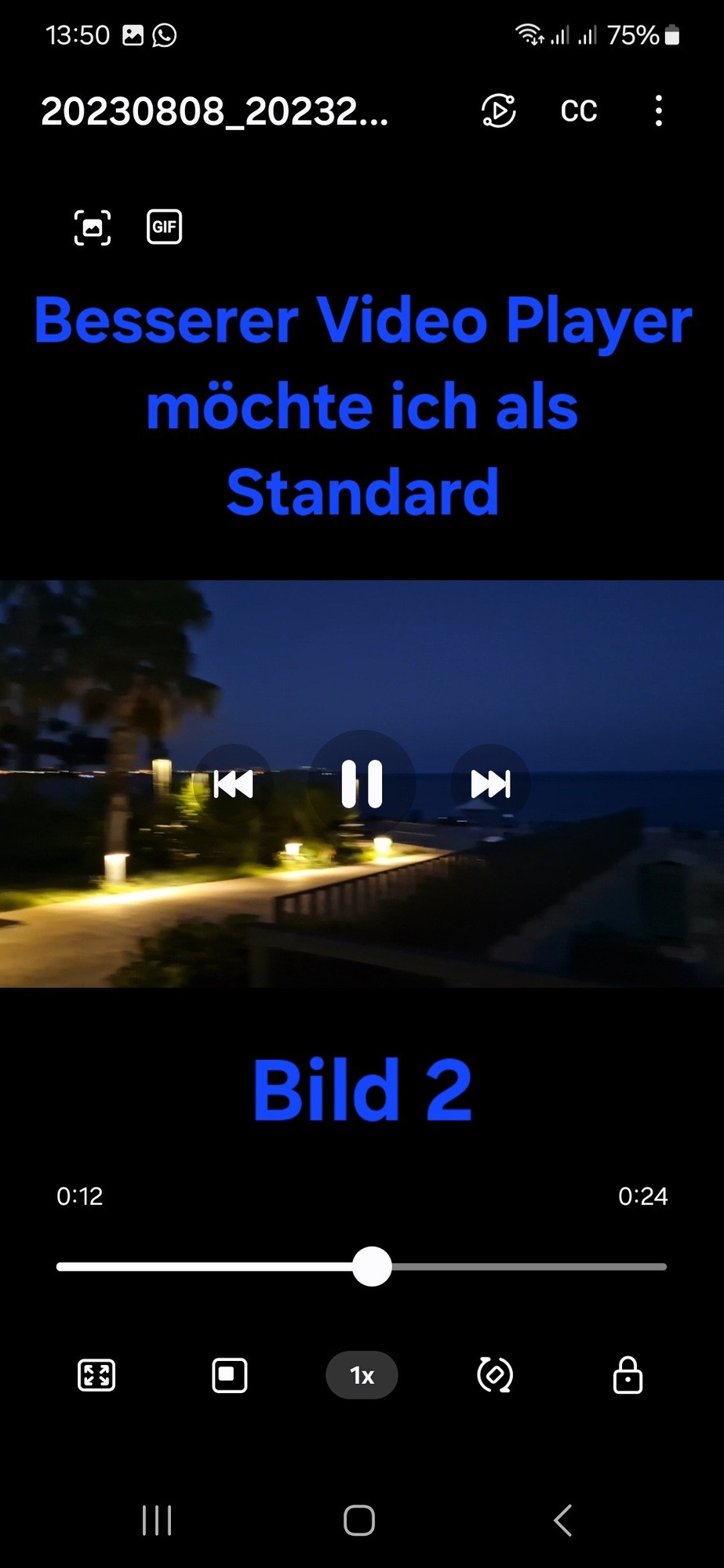
Task: Open the recent apps overview
Action: (x=157, y=1520)
